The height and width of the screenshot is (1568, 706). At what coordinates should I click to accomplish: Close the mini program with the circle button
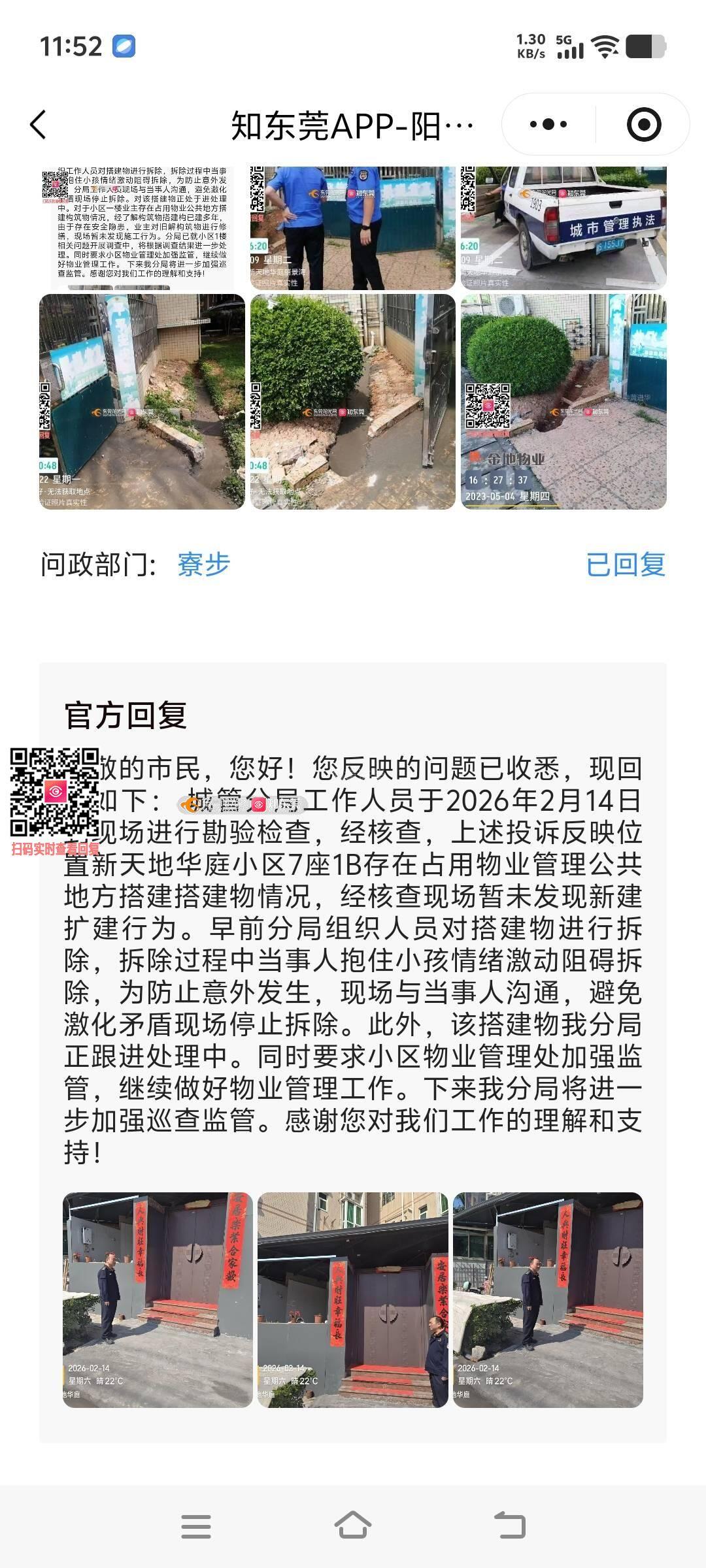point(643,124)
